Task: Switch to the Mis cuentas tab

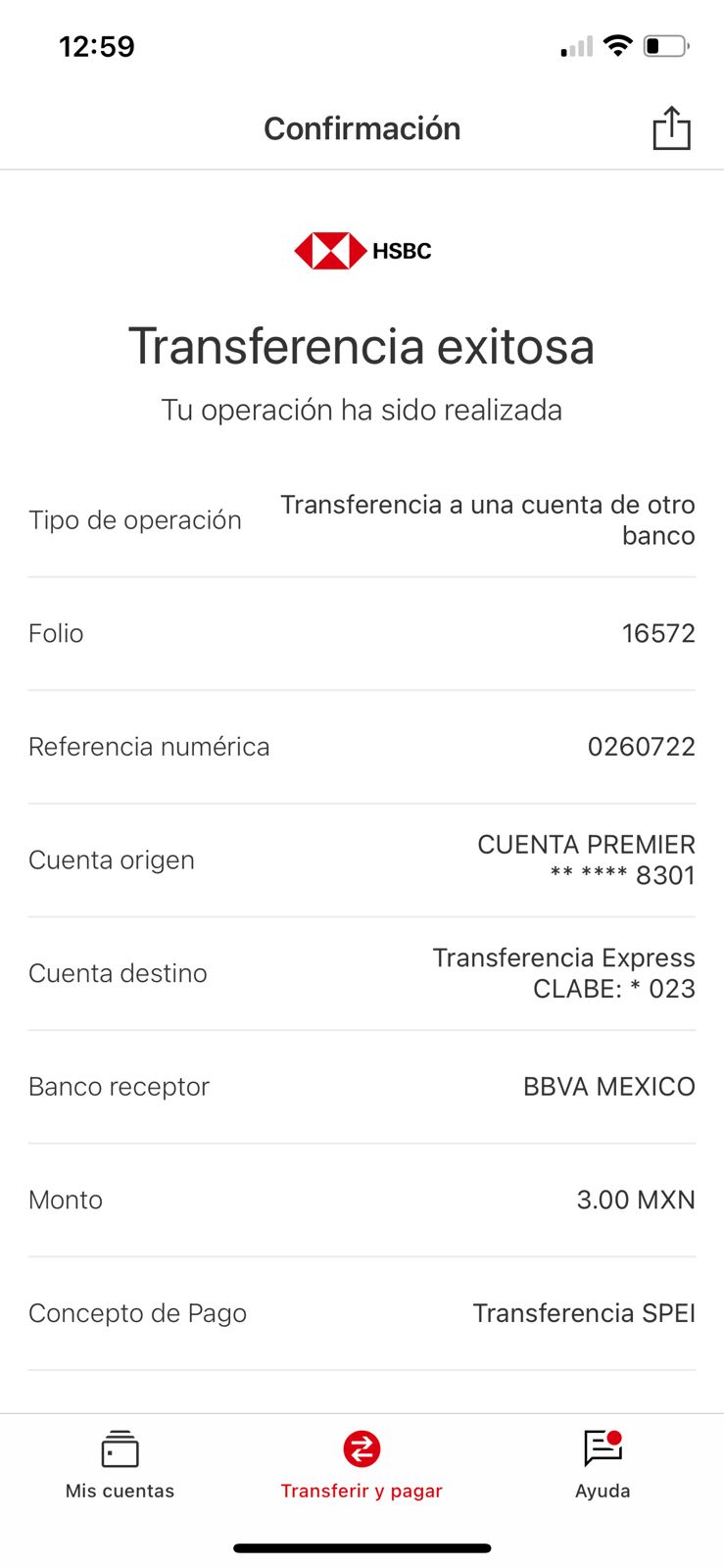Action: [120, 1465]
